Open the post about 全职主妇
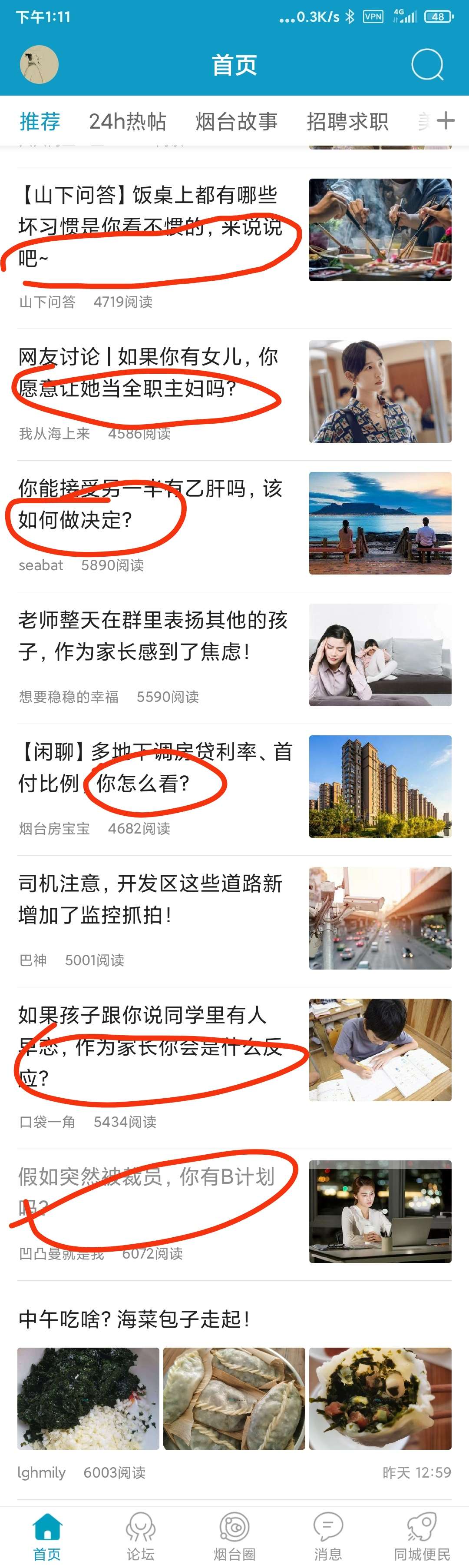 (x=149, y=372)
